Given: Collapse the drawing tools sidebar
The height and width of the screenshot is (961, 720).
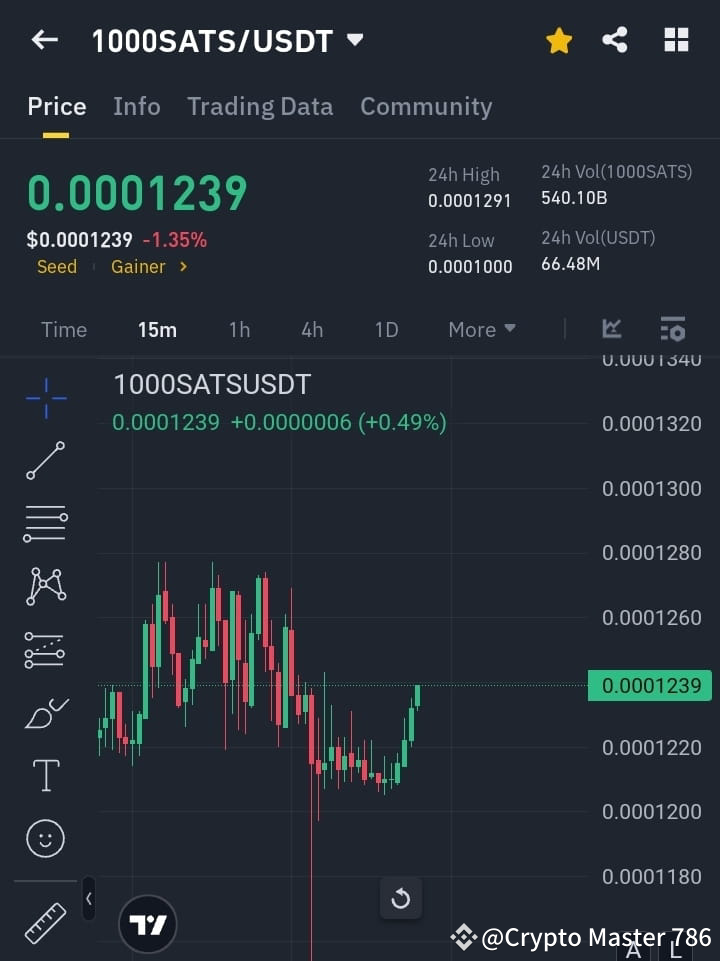Looking at the screenshot, I should tap(88, 899).
